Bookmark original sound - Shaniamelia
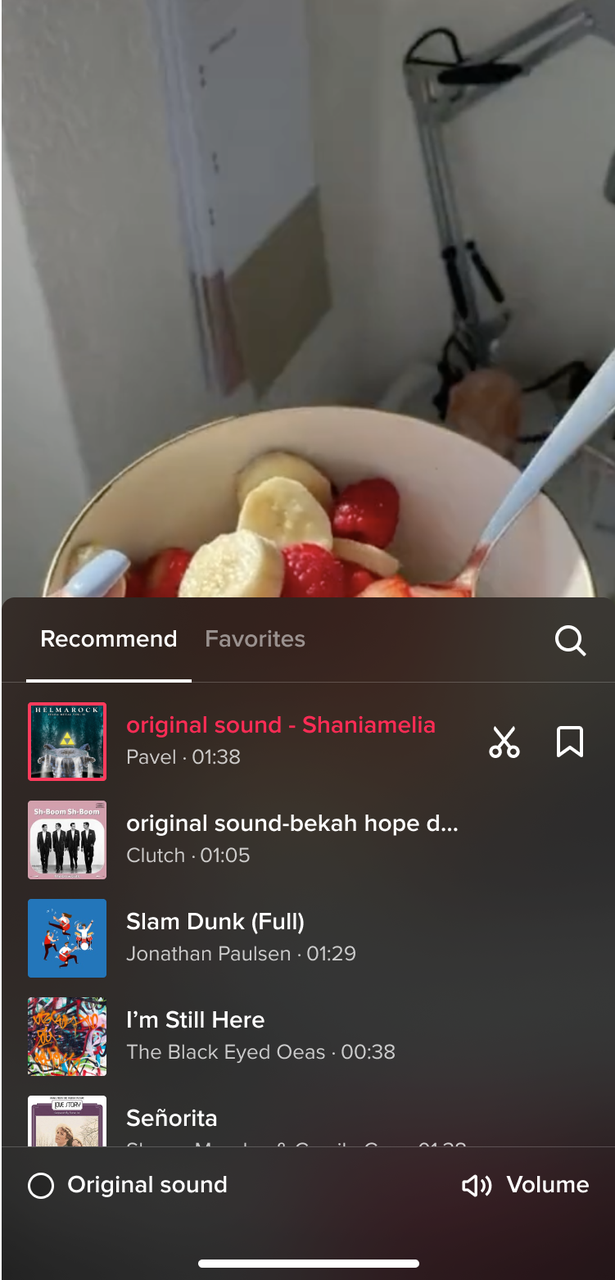This screenshot has width=615, height=1280. [570, 742]
